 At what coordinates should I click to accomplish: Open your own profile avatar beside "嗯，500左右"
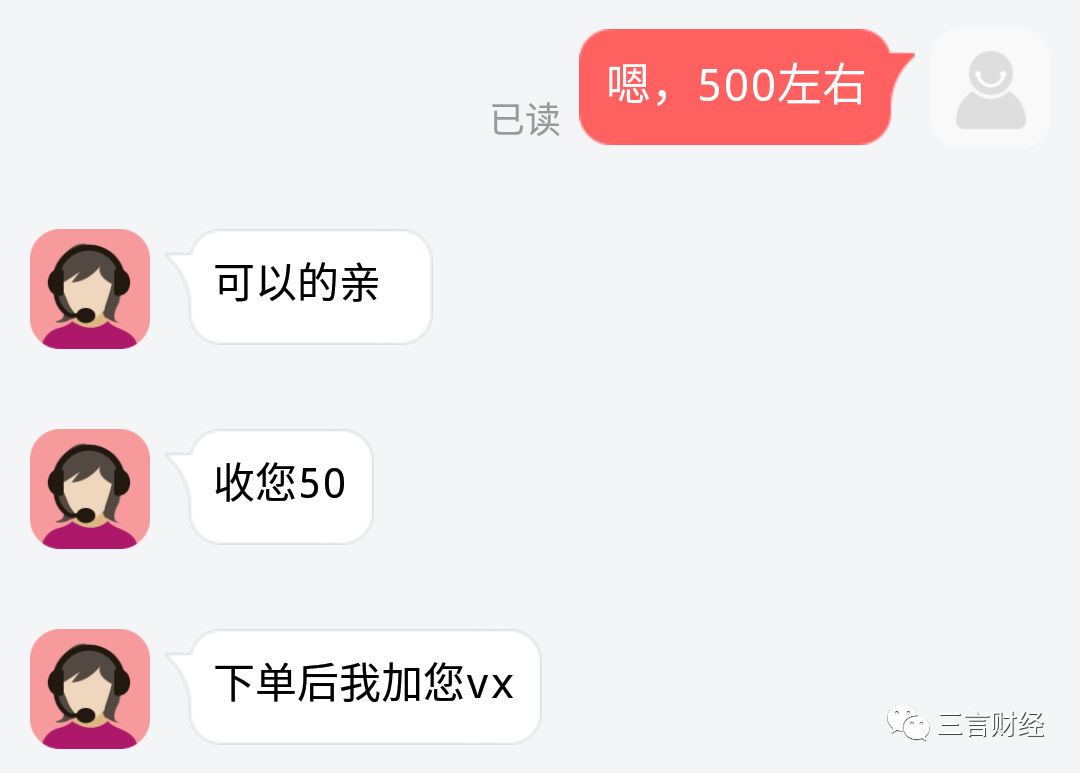[989, 89]
